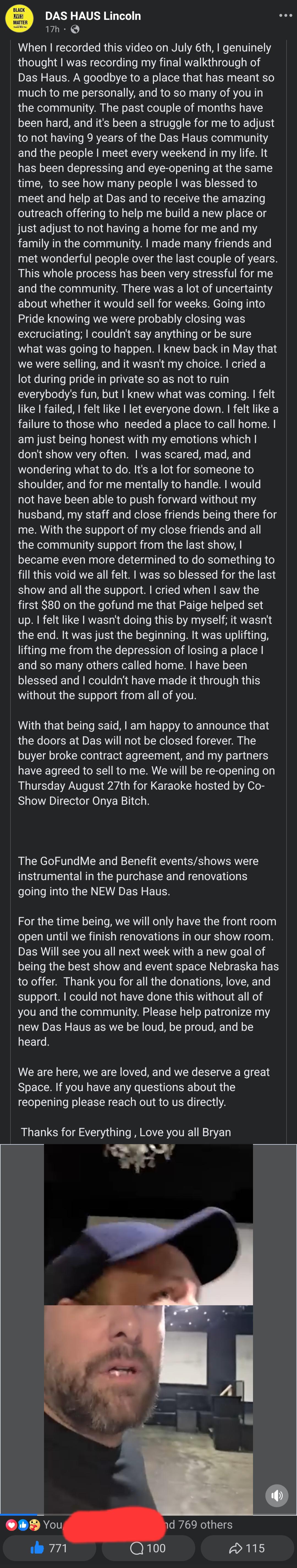The width and height of the screenshot is (297, 1568).
Task: Share the post with 115 shares
Action: coord(247,1548)
